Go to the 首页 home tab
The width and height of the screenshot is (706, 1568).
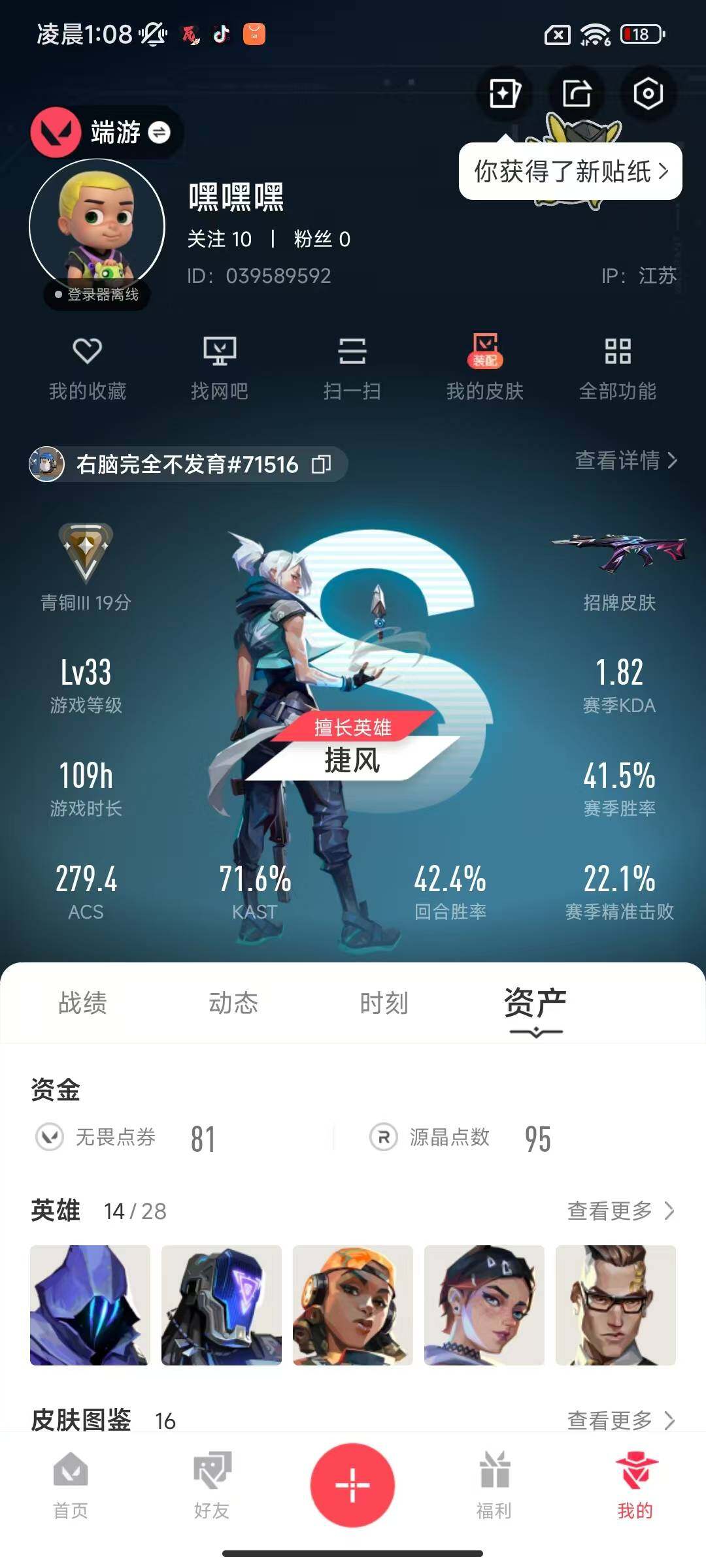coord(71,1484)
